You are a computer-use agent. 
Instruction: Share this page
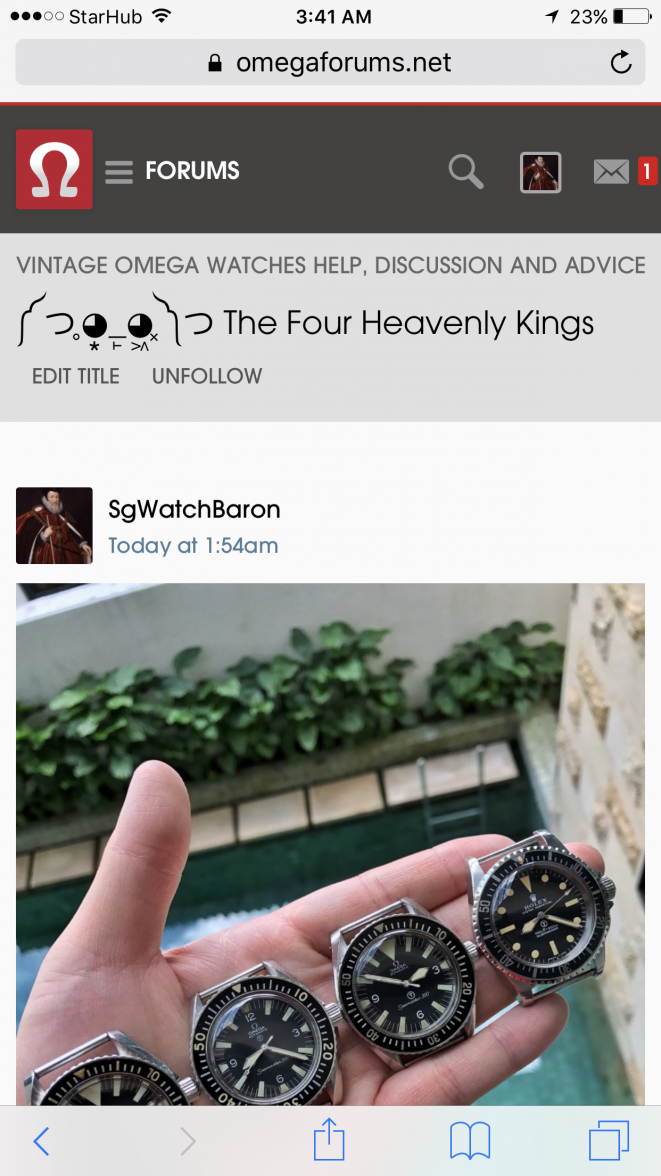coord(329,1139)
